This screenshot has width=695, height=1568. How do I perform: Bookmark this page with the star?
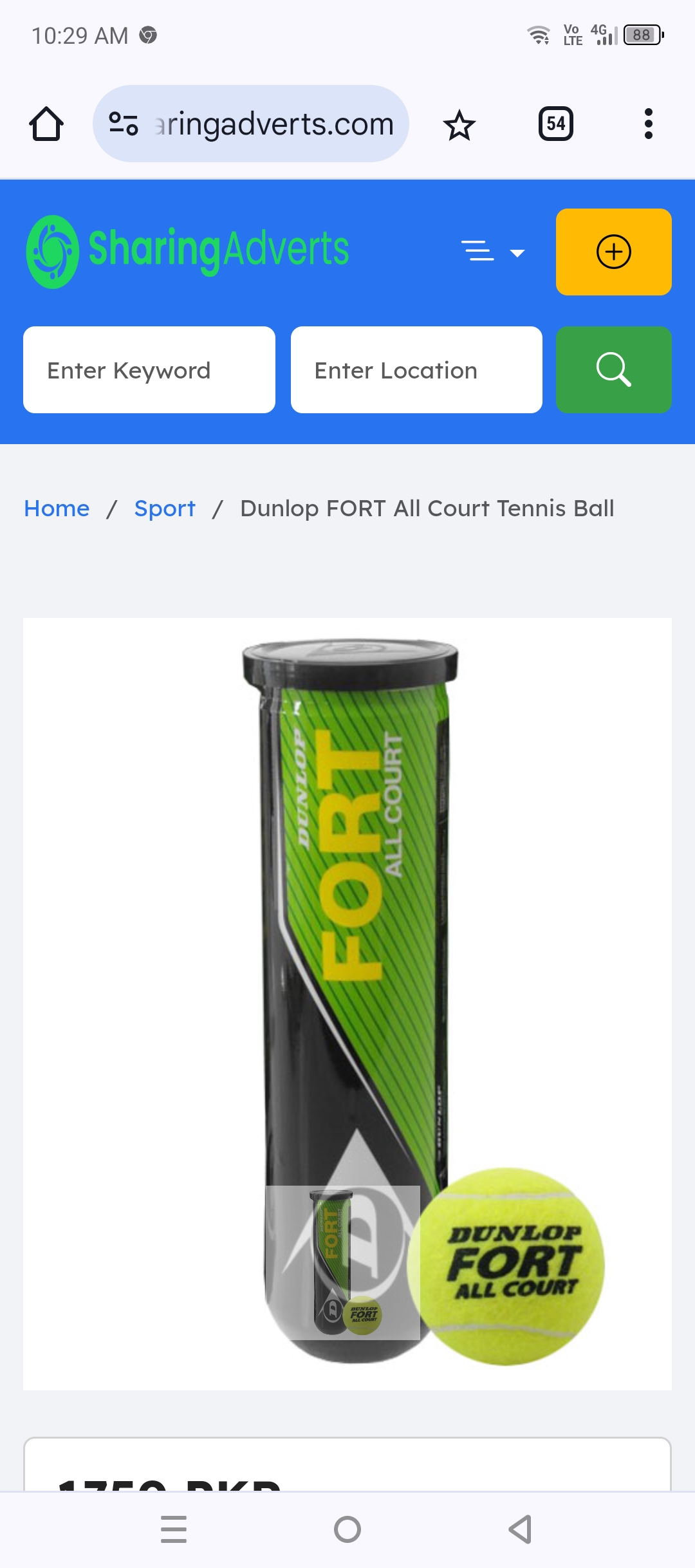coord(459,125)
